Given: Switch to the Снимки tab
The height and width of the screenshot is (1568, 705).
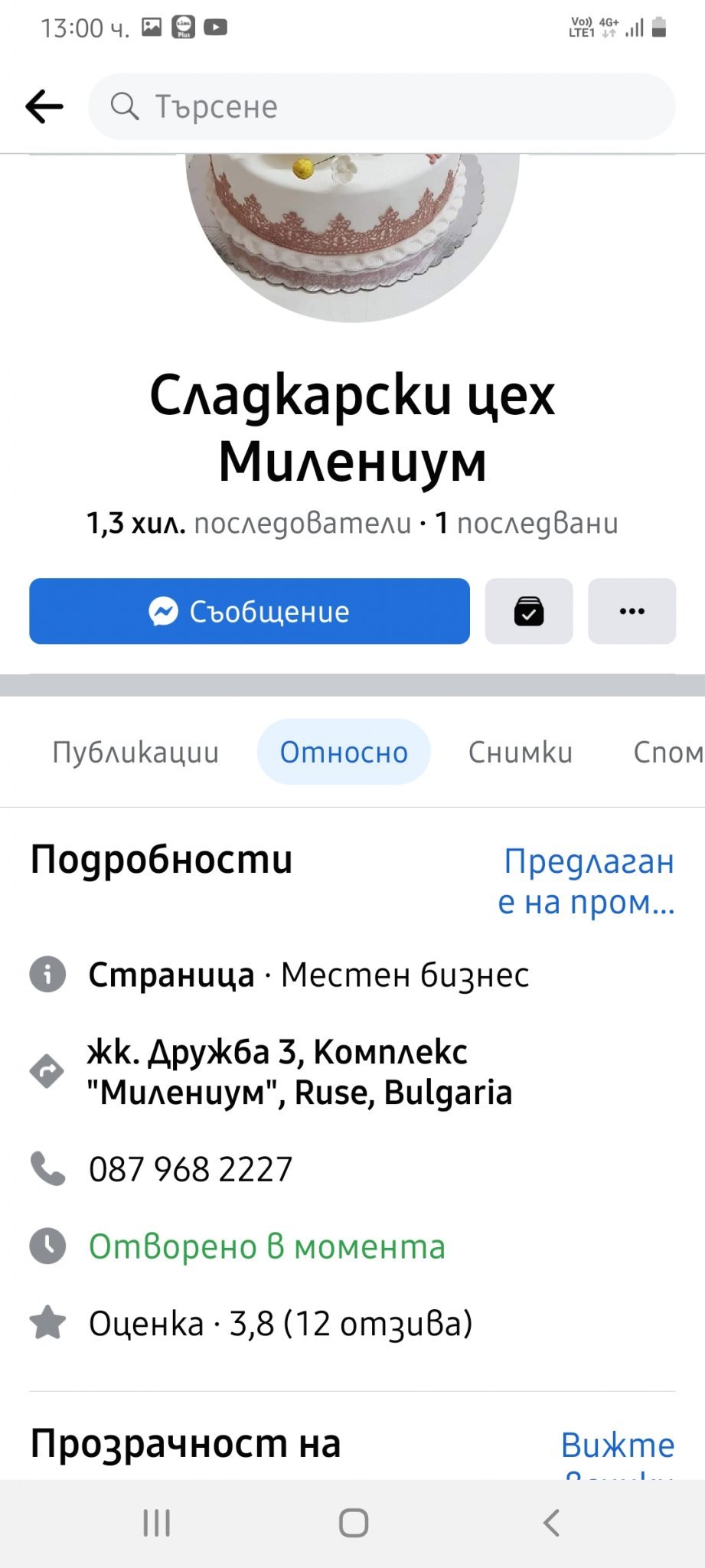Looking at the screenshot, I should pyautogui.click(x=521, y=752).
